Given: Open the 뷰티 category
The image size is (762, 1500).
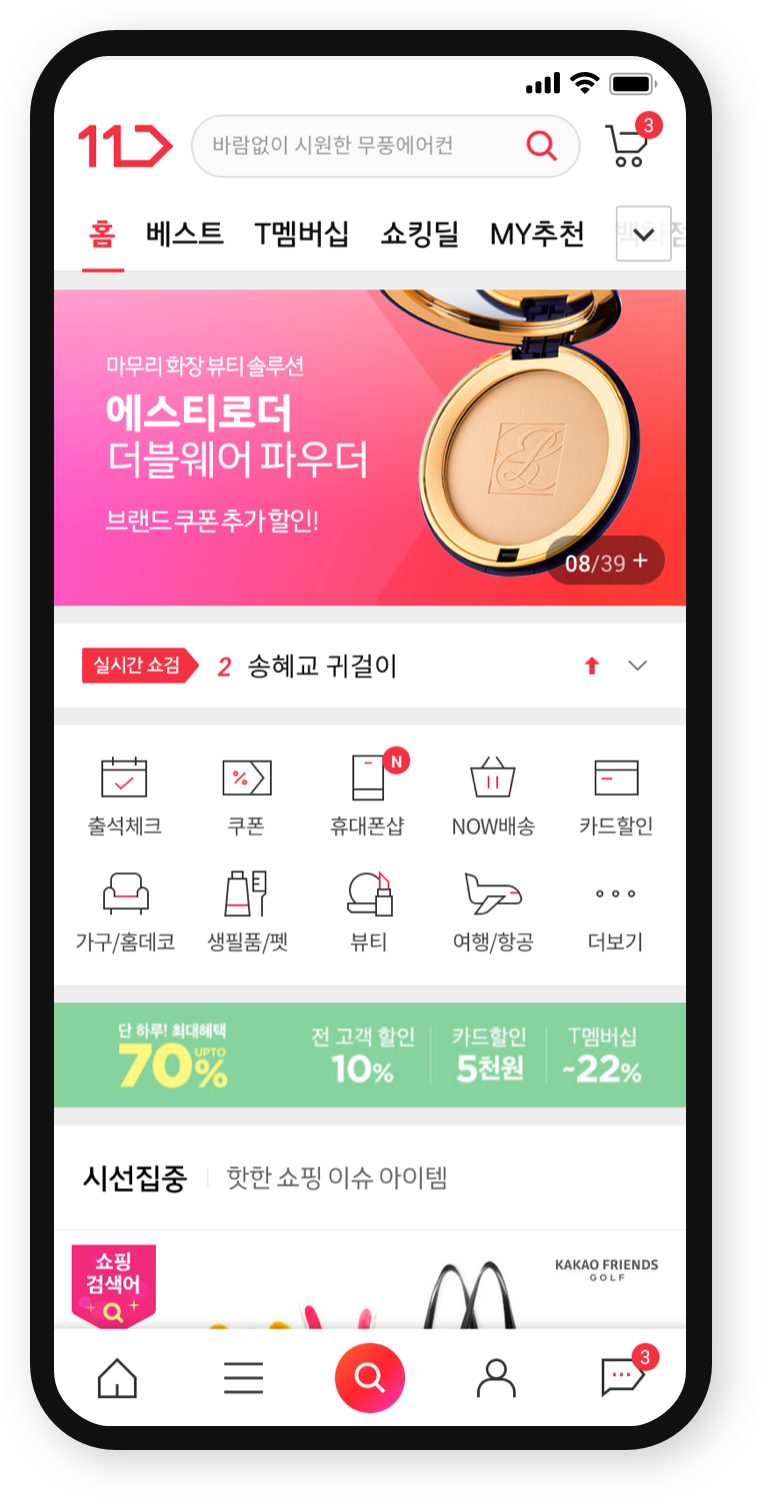Looking at the screenshot, I should pyautogui.click(x=368, y=910).
